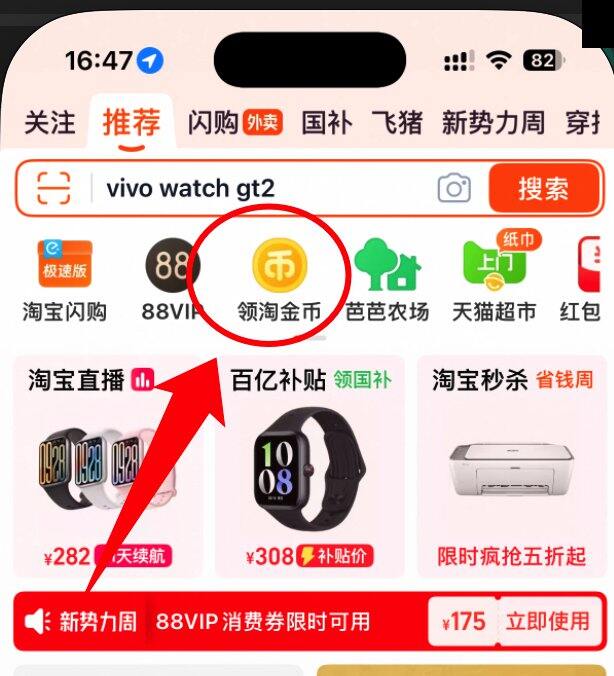Open the 百亿补贴 card
Image resolution: width=614 pixels, height=676 pixels.
(x=310, y=466)
